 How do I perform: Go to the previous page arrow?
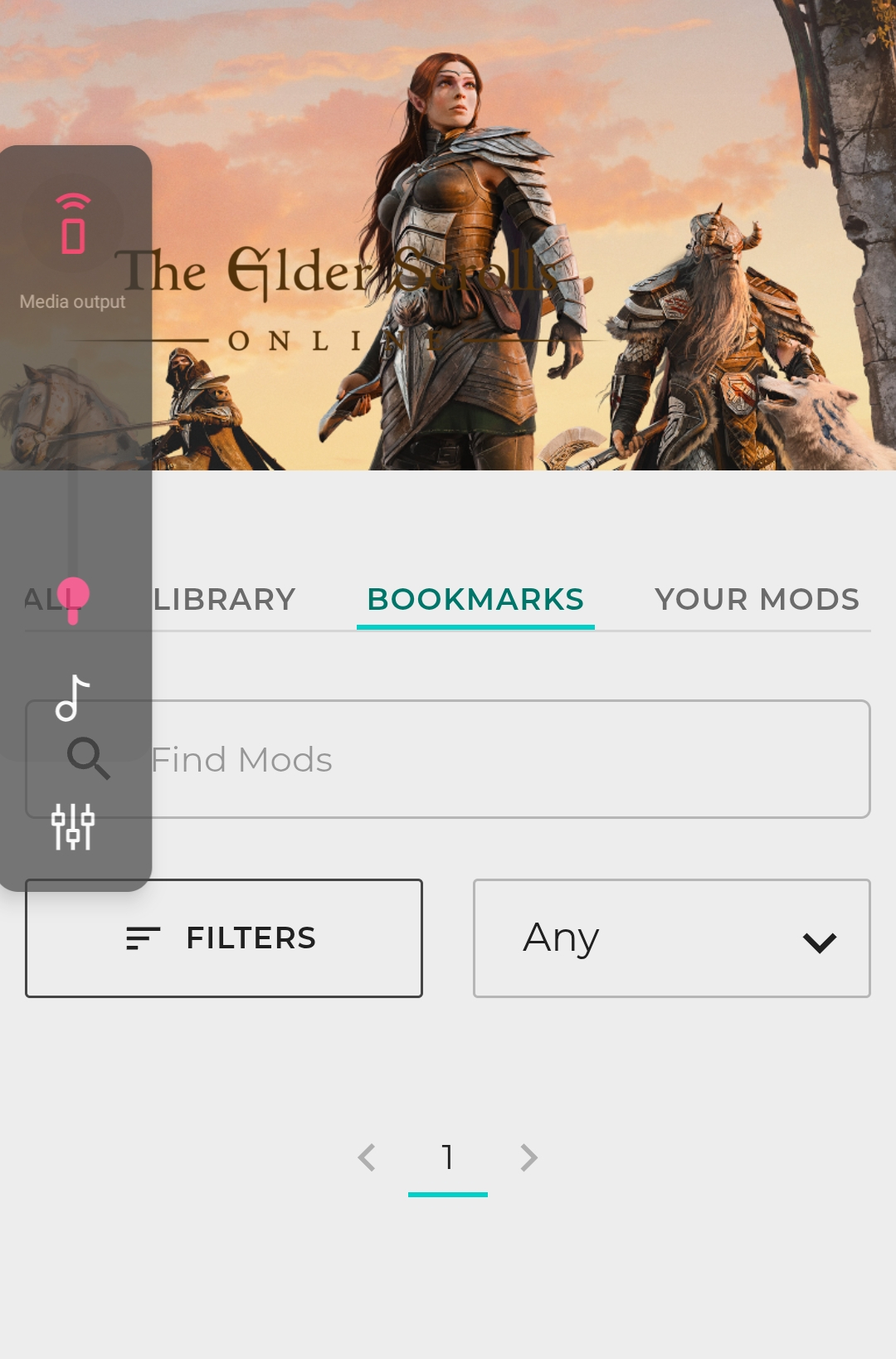tap(367, 1157)
